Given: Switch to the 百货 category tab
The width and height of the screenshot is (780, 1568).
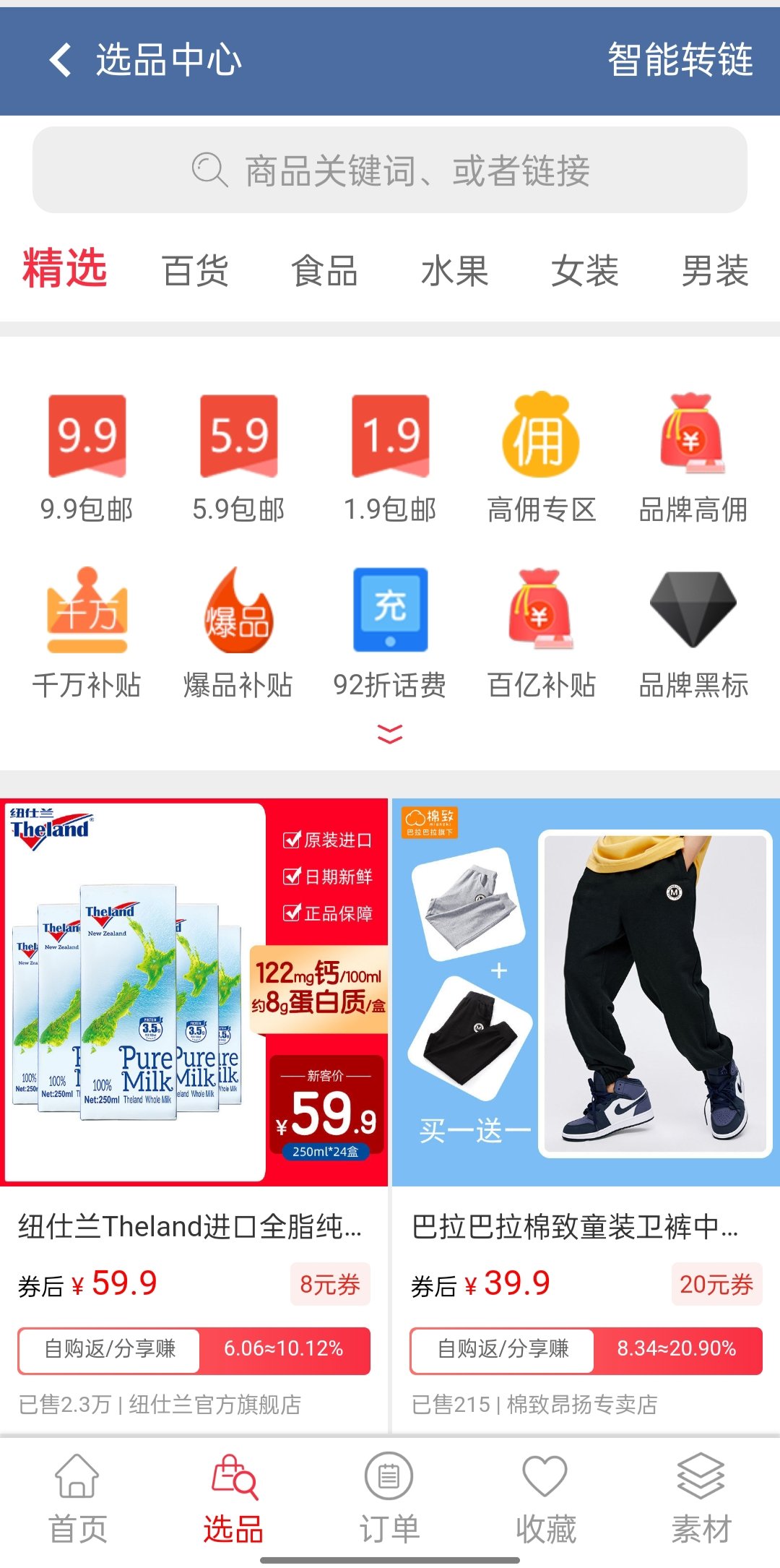Looking at the screenshot, I should point(195,271).
